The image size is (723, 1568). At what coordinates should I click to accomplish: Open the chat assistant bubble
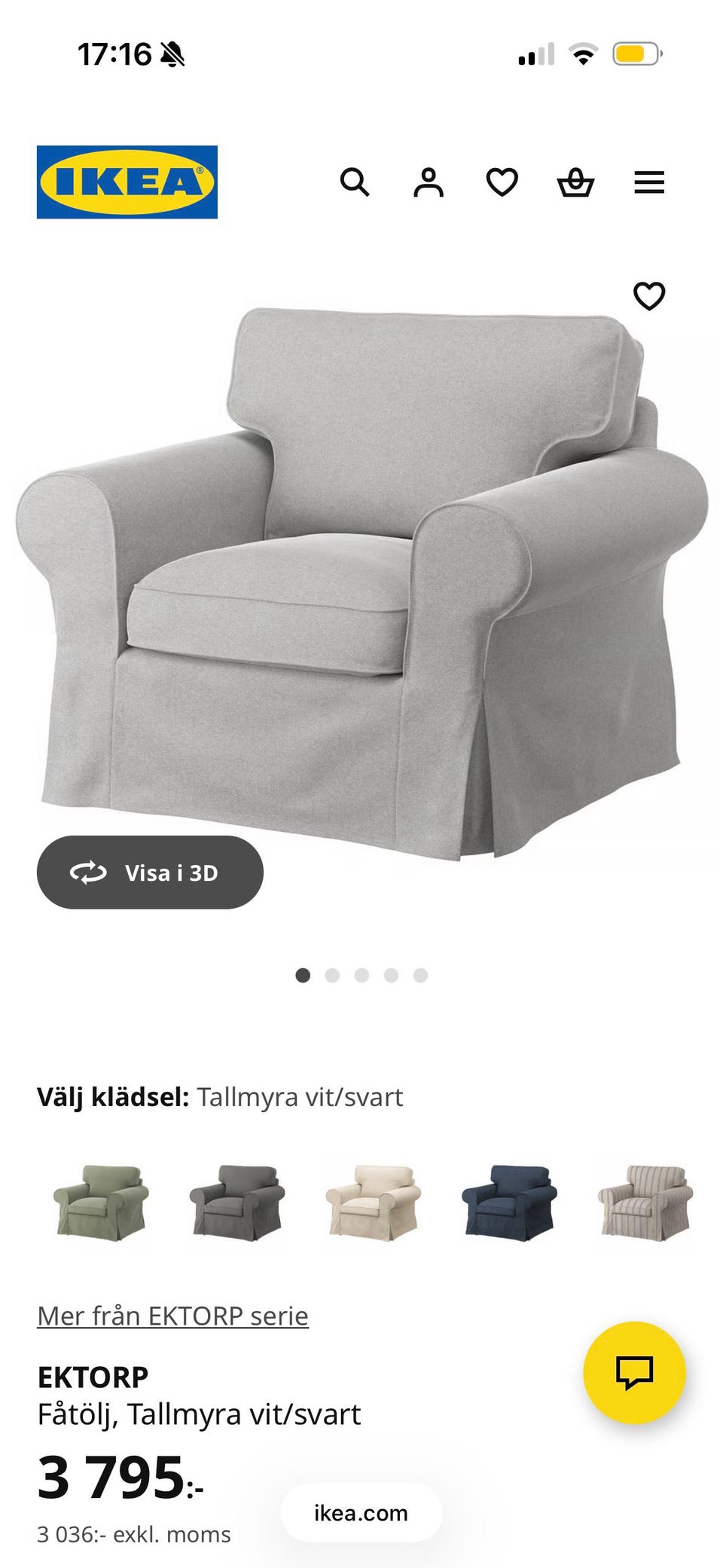click(635, 1373)
